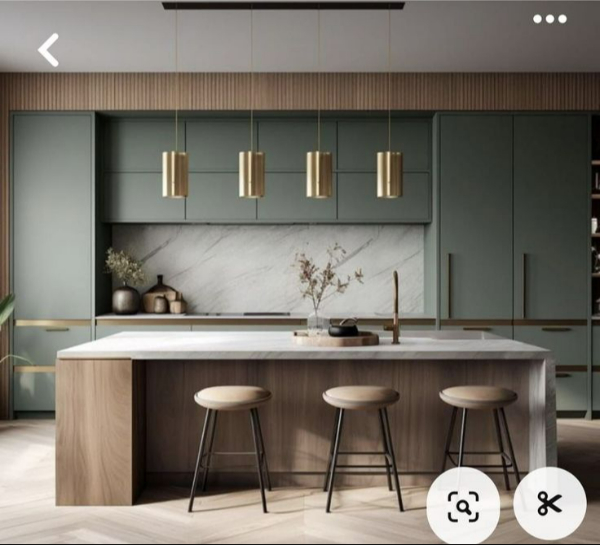600x545 pixels.
Task: Go back using the arrow icon
Action: (48, 49)
